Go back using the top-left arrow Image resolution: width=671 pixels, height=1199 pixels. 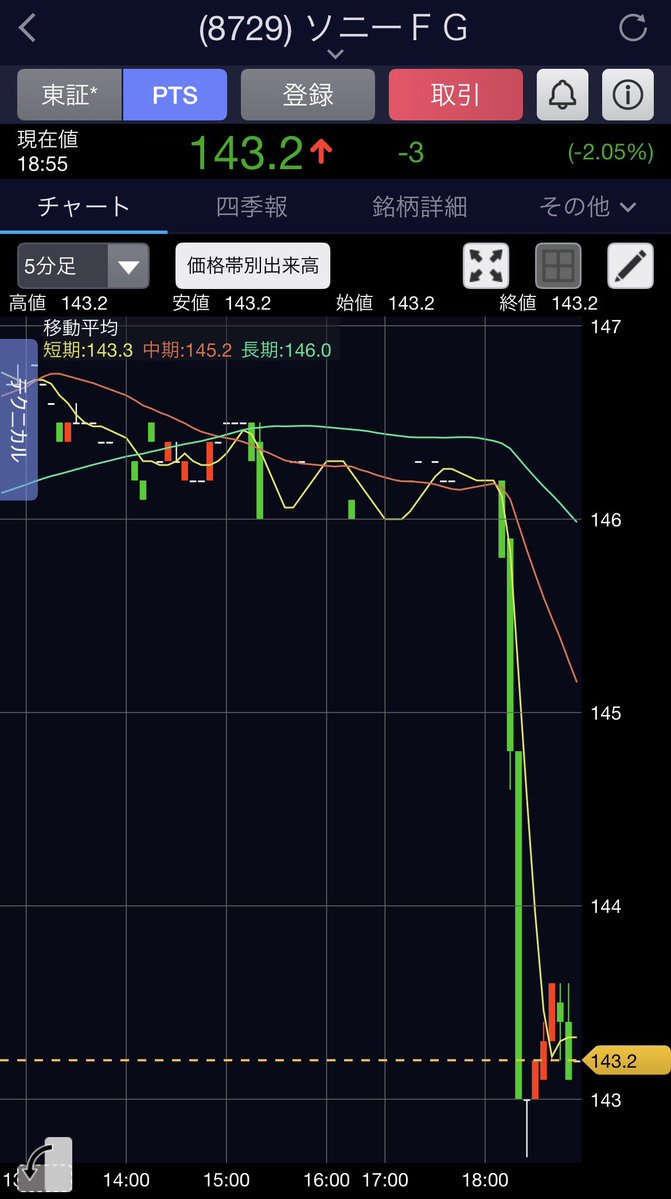pyautogui.click(x=28, y=28)
